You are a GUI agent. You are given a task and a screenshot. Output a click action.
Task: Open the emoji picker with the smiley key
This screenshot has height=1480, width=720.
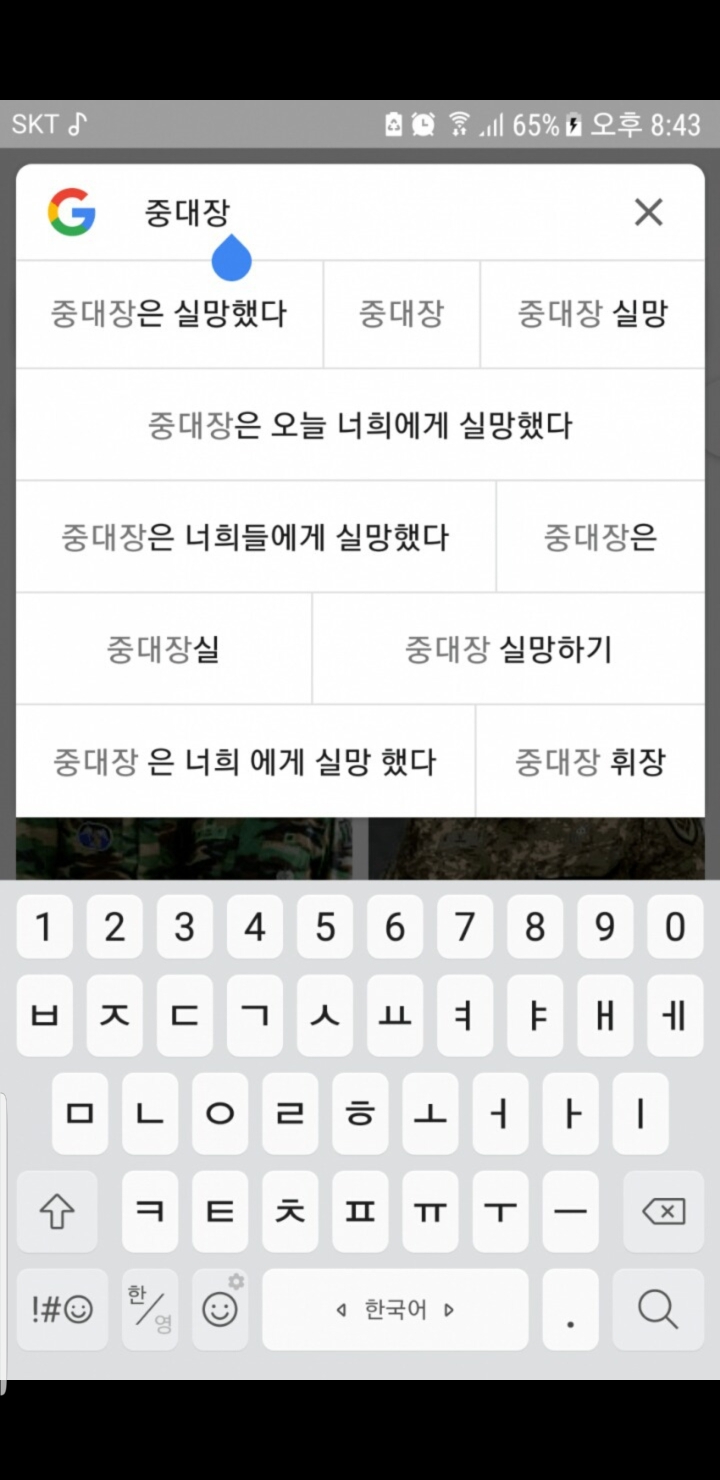pyautogui.click(x=219, y=1308)
